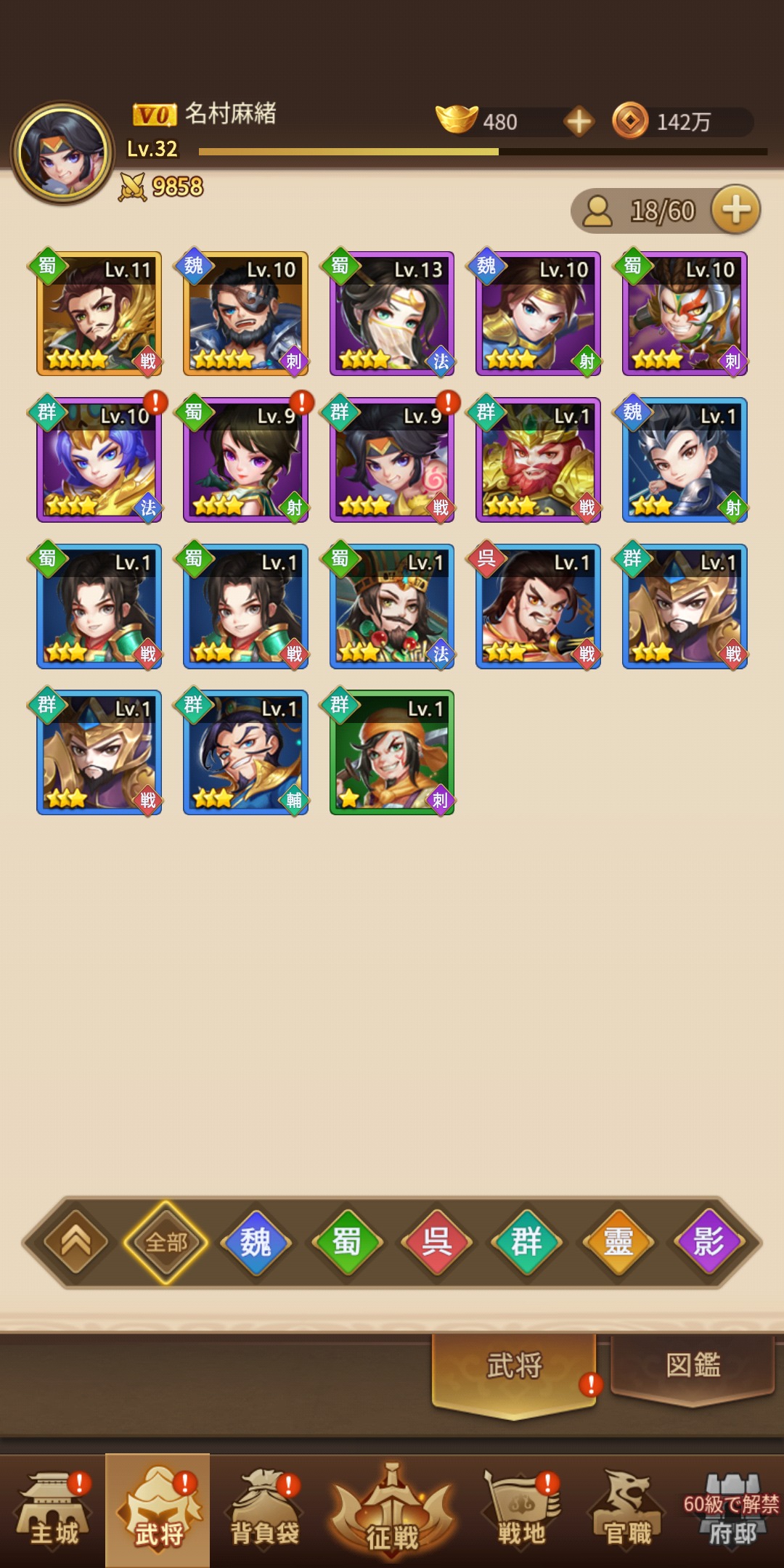Image resolution: width=784 pixels, height=1568 pixels.
Task: Open the Lv.11 Shu warrior card
Action: point(99,314)
